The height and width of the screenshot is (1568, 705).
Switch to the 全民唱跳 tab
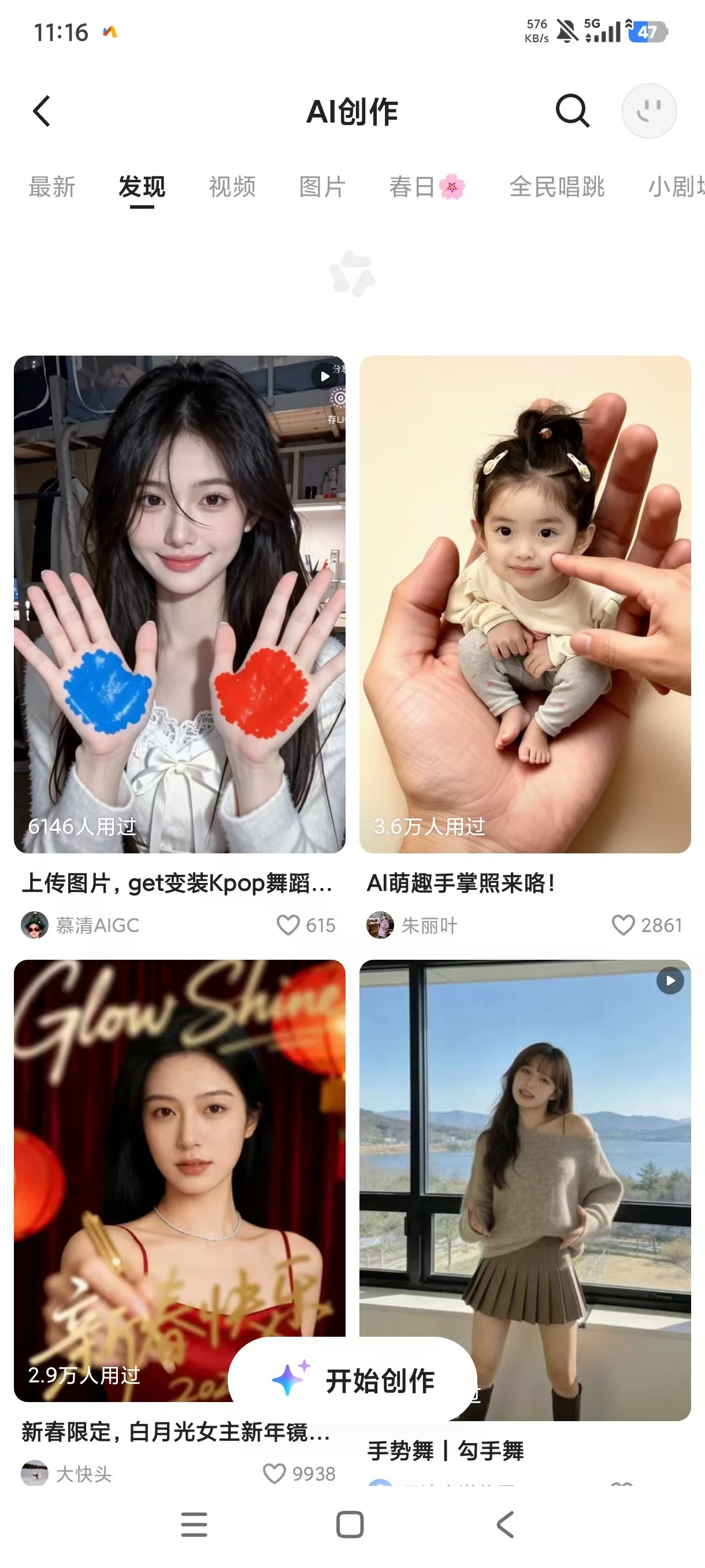556,187
